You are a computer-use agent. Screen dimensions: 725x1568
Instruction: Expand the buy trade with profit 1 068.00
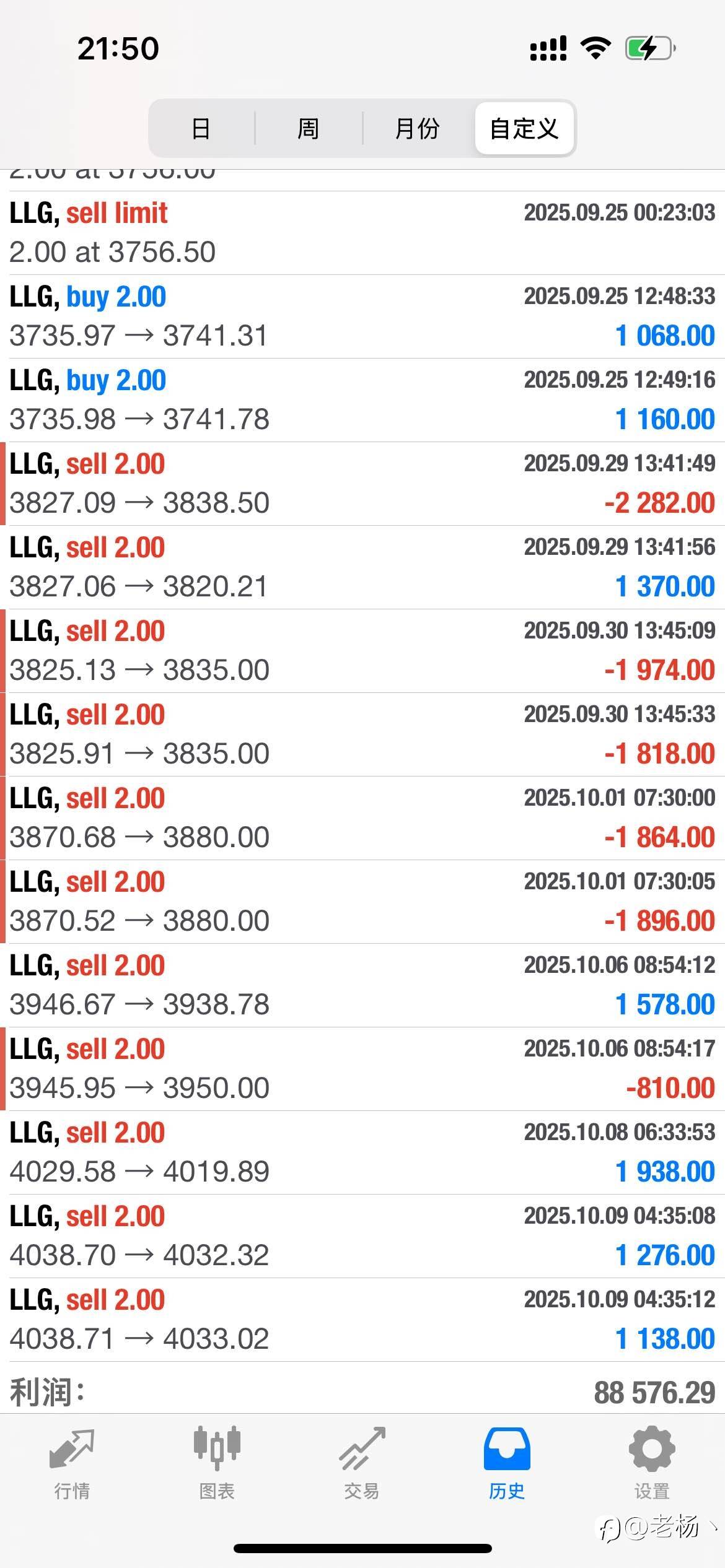pyautogui.click(x=362, y=316)
